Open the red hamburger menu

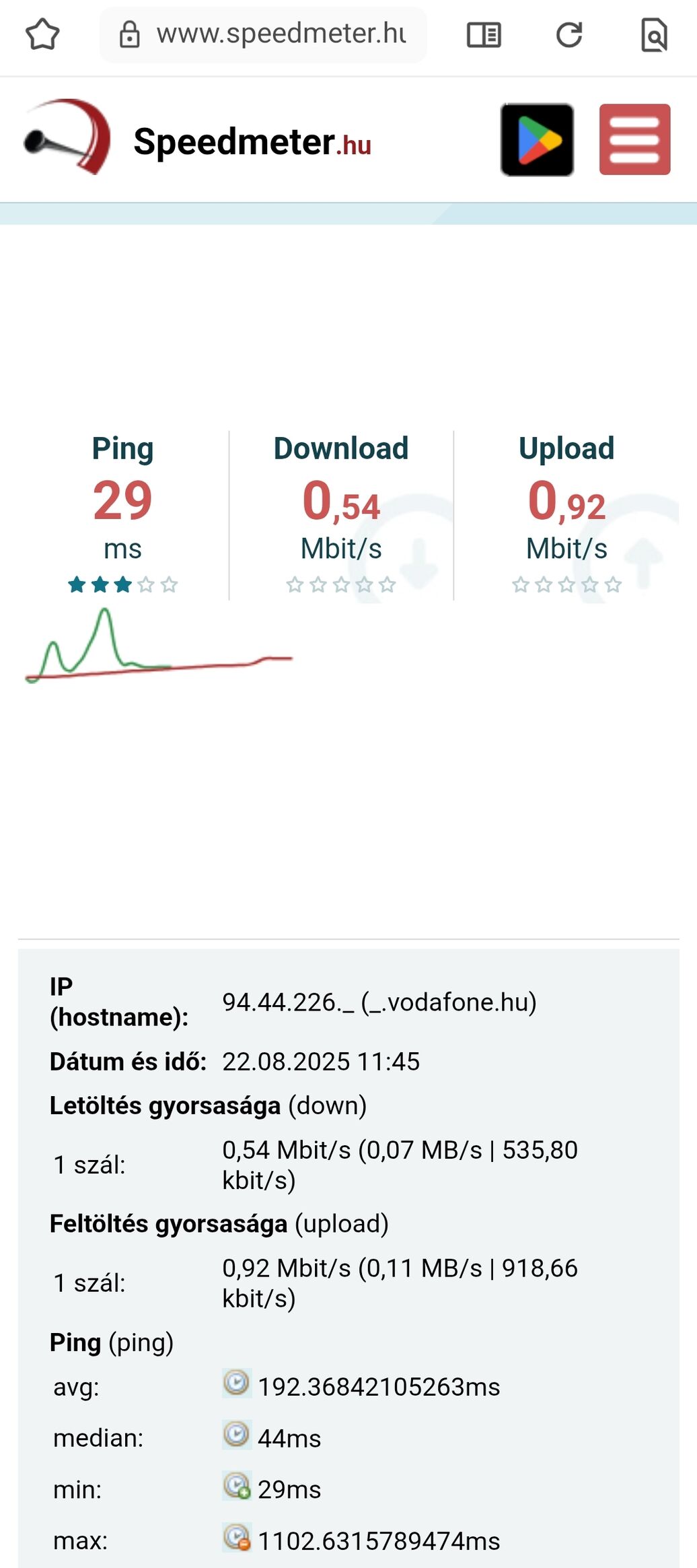pyautogui.click(x=634, y=139)
